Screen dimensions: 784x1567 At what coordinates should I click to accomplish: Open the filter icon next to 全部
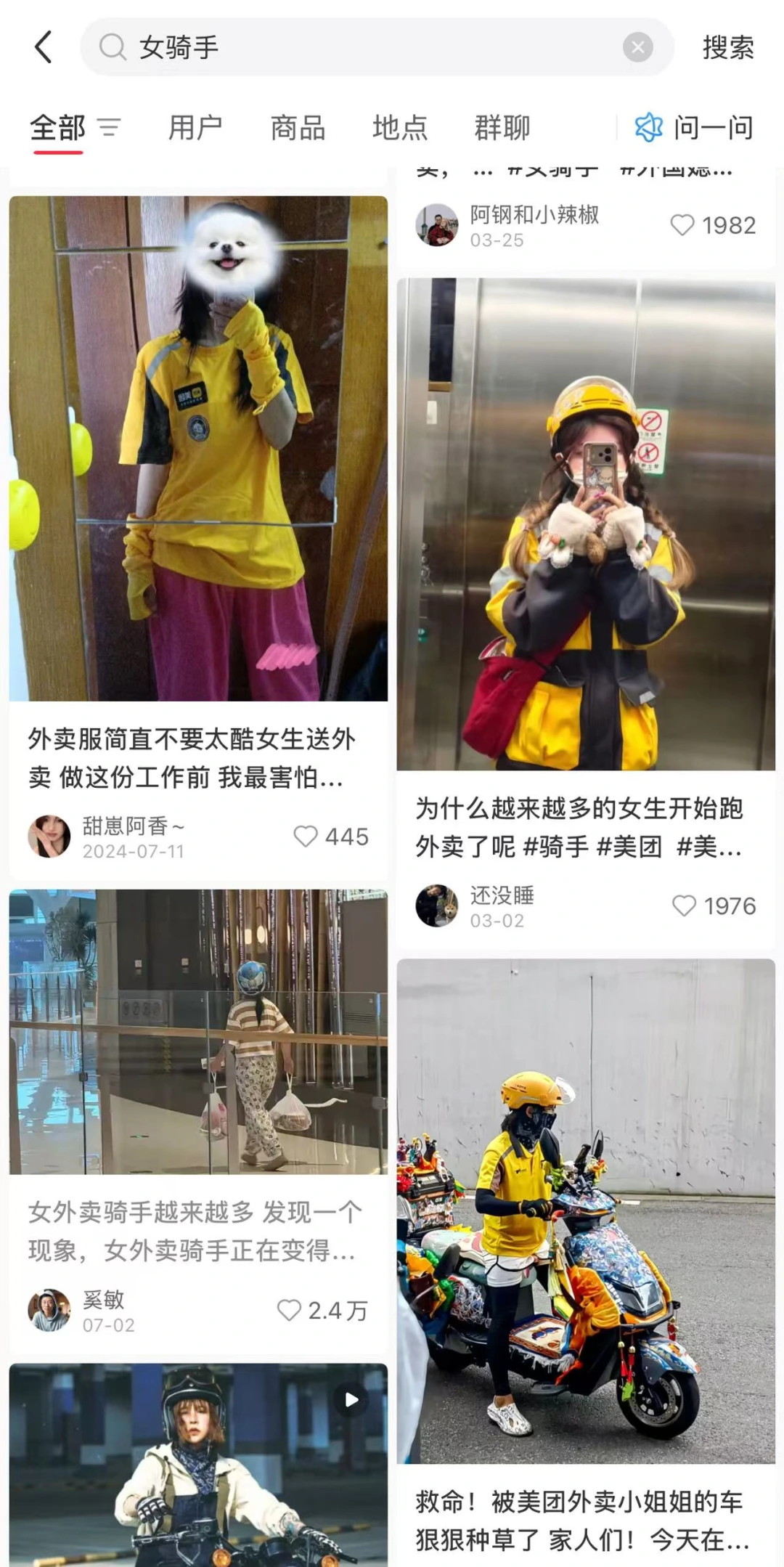pos(109,128)
